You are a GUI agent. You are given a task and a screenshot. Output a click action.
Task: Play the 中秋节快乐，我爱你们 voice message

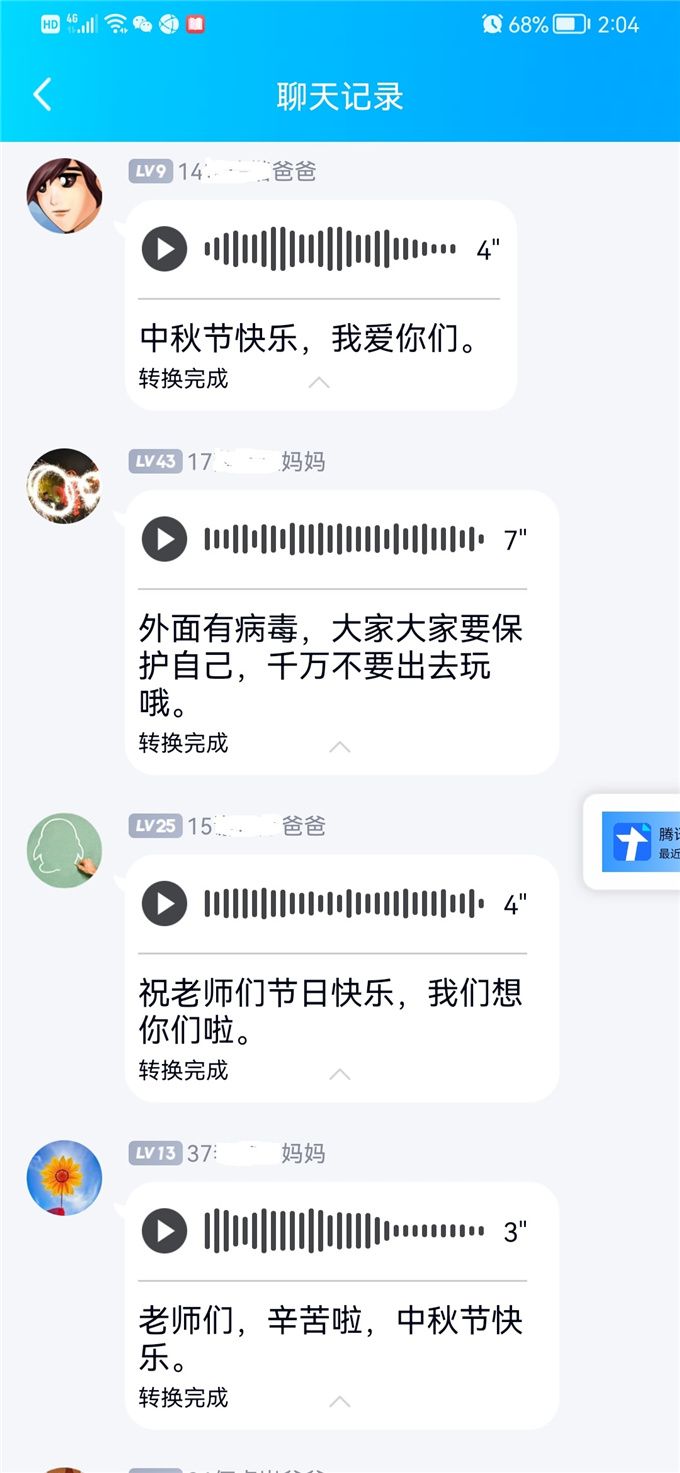(165, 249)
